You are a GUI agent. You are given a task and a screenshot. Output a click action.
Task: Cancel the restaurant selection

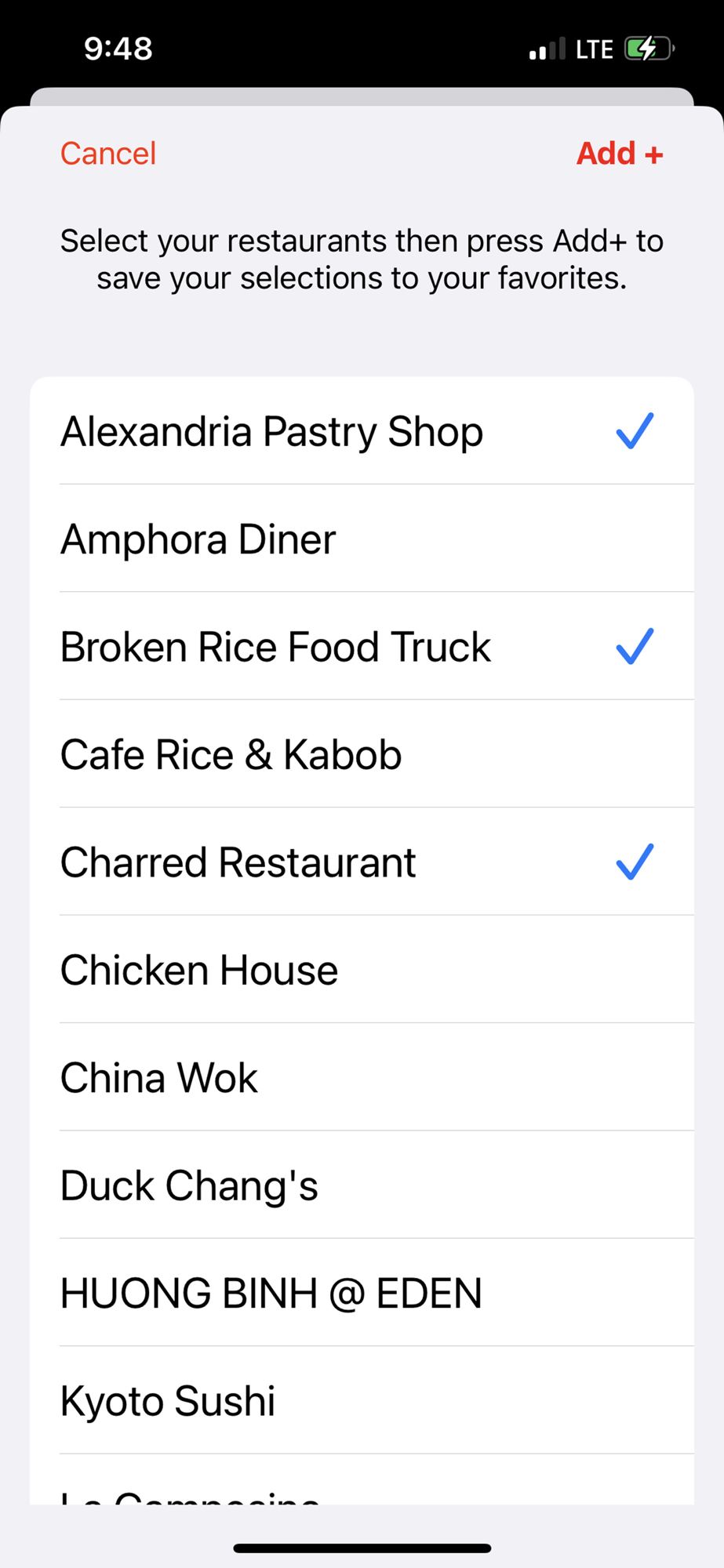point(108,154)
